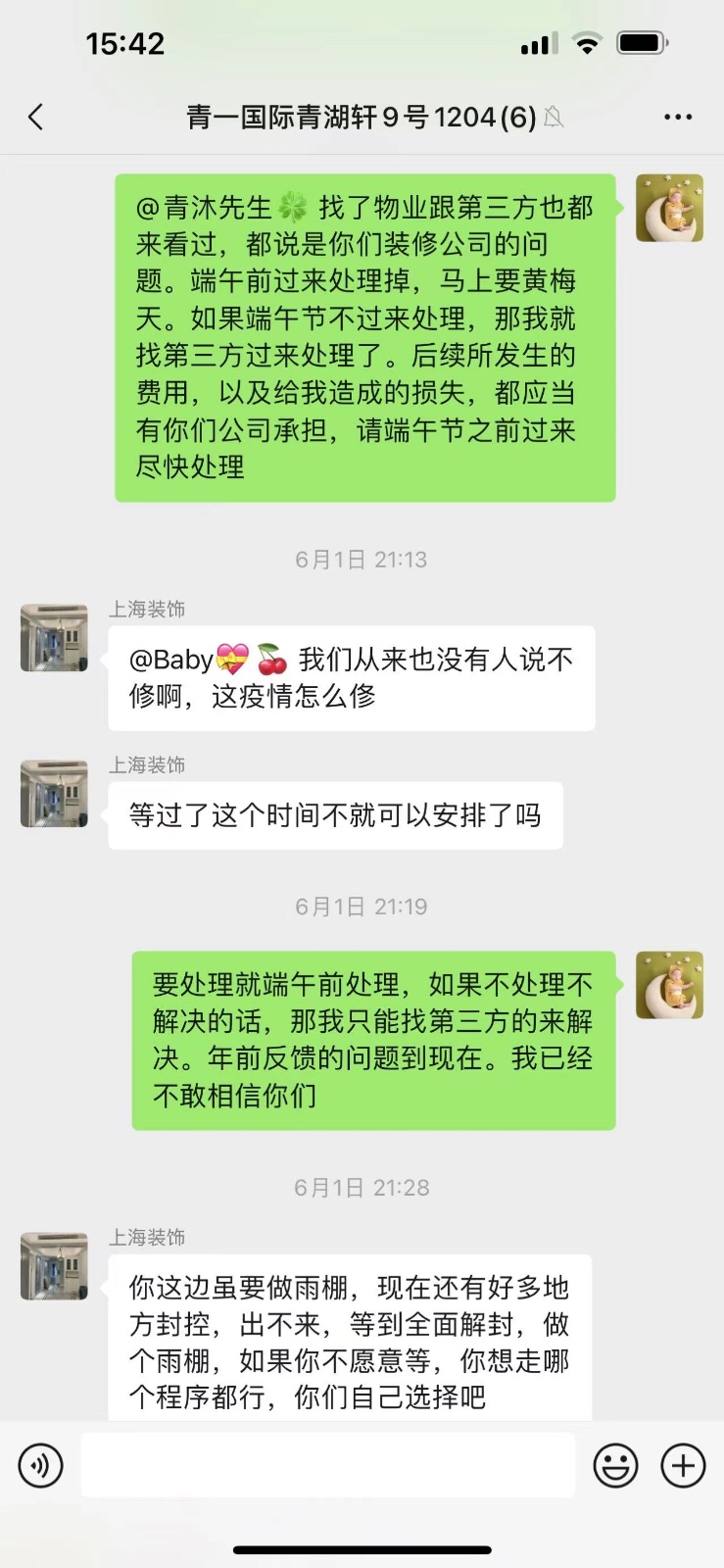Open the plus attachment menu
724x1568 pixels.
point(683,1466)
